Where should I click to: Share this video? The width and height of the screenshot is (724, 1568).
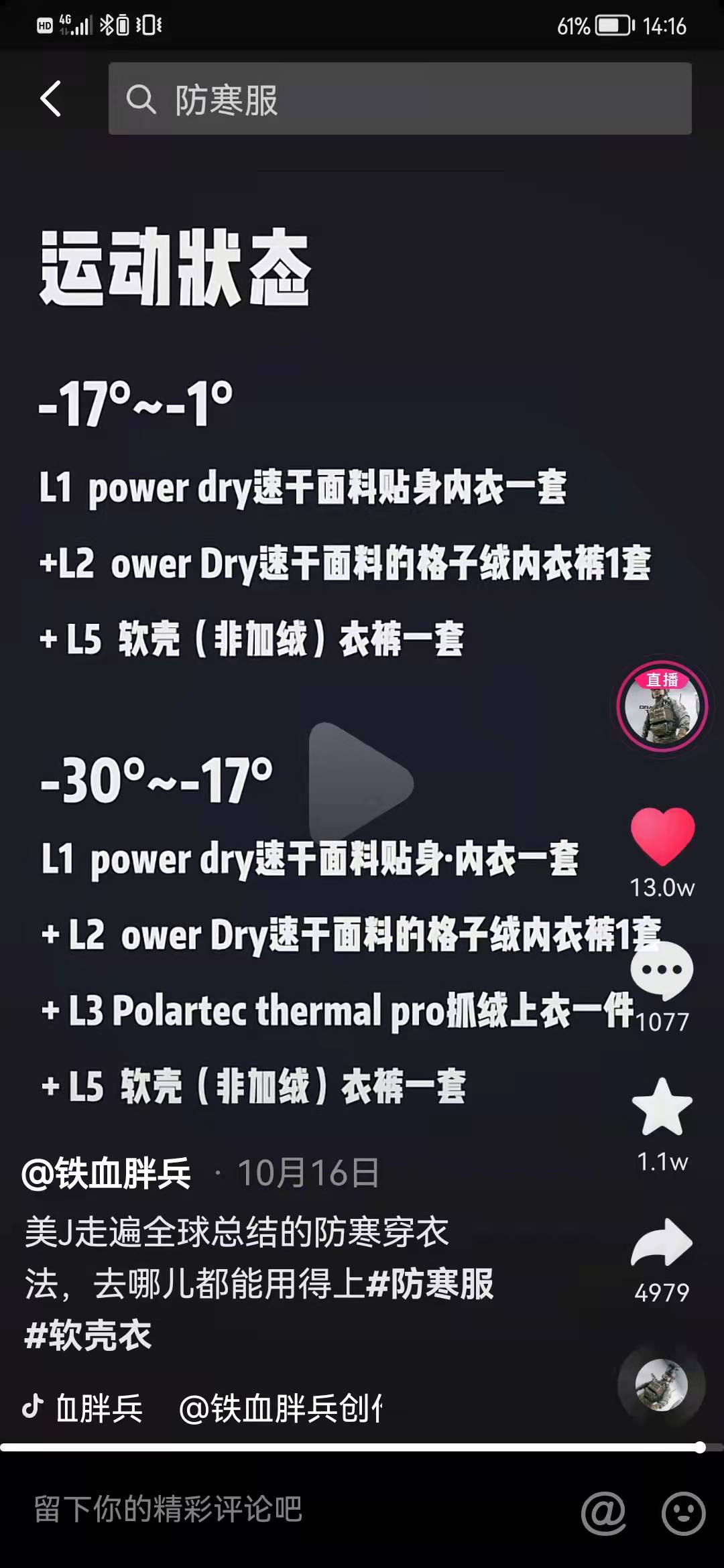click(x=662, y=1242)
